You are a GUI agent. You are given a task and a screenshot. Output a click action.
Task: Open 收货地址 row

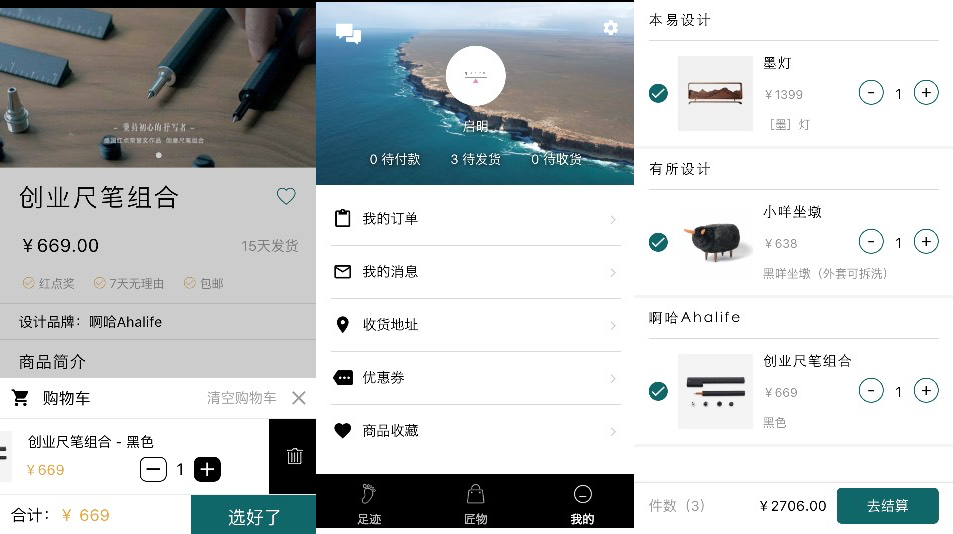pos(475,325)
